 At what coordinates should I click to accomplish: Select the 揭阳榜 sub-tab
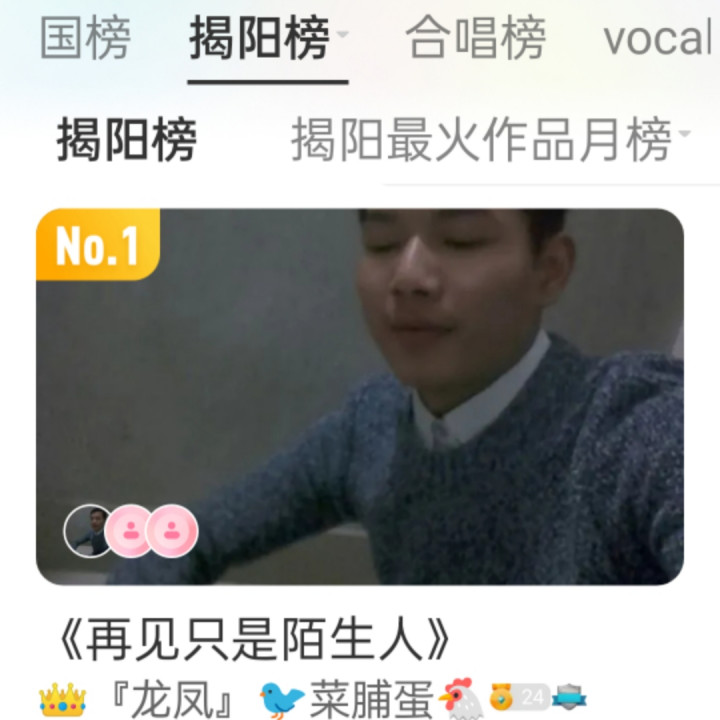pyautogui.click(x=127, y=140)
